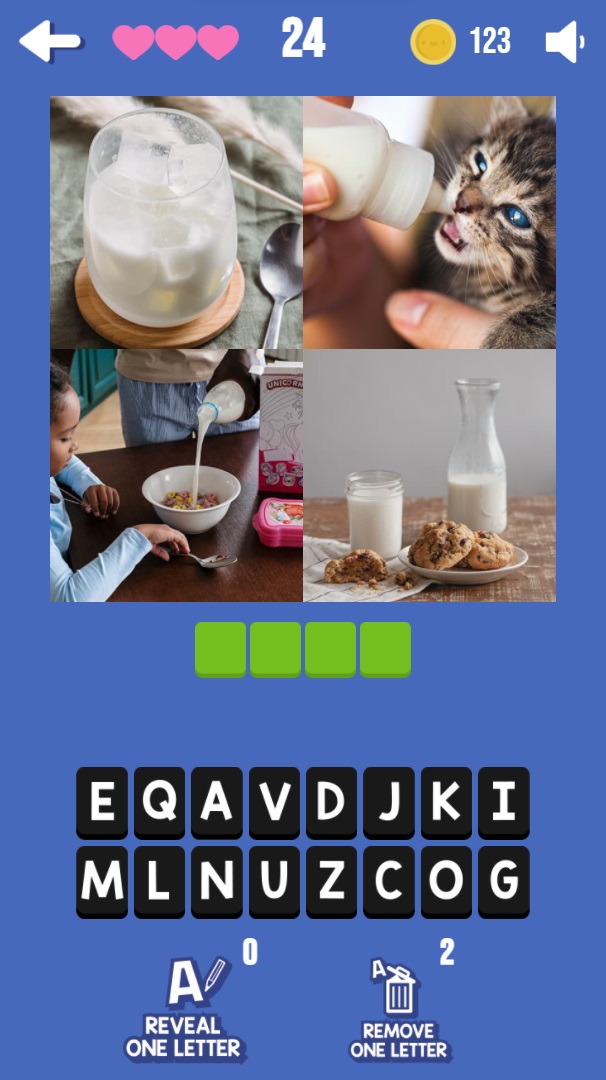Tap the letter V tile

(x=274, y=802)
